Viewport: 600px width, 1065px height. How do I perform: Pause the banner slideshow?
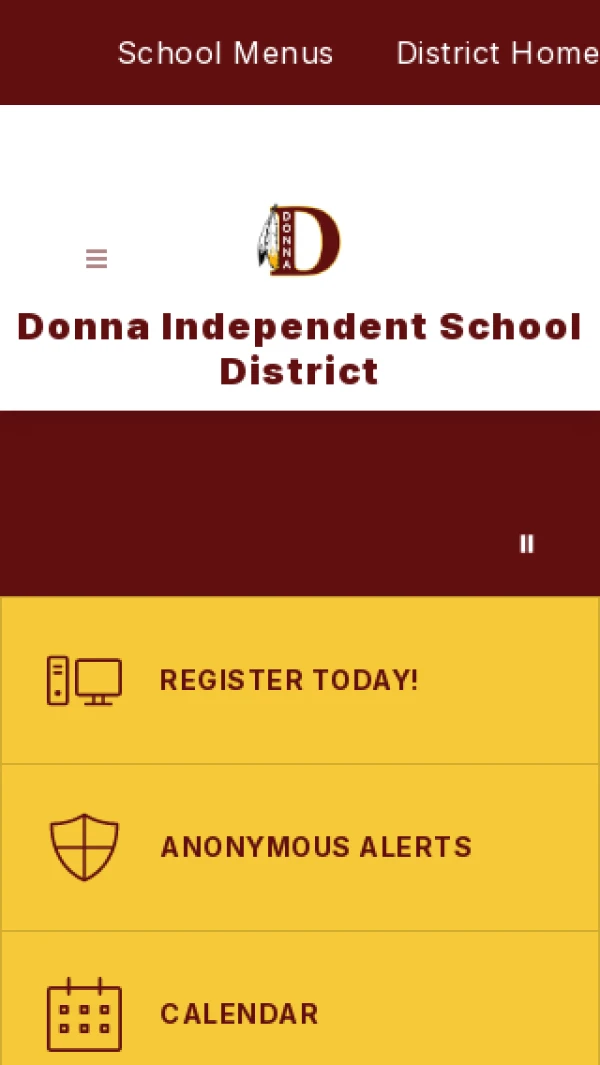tap(527, 543)
